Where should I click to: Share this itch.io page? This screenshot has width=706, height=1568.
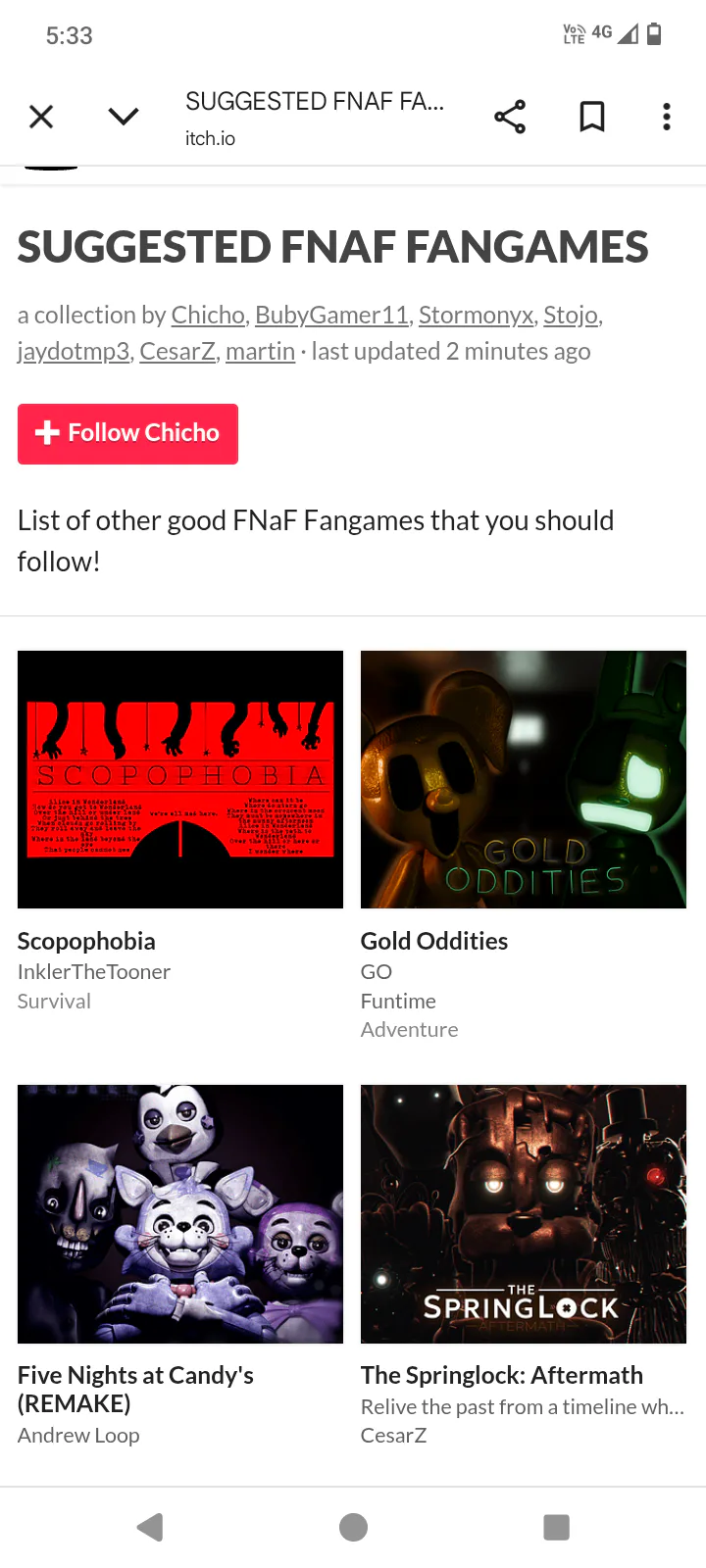pos(510,118)
